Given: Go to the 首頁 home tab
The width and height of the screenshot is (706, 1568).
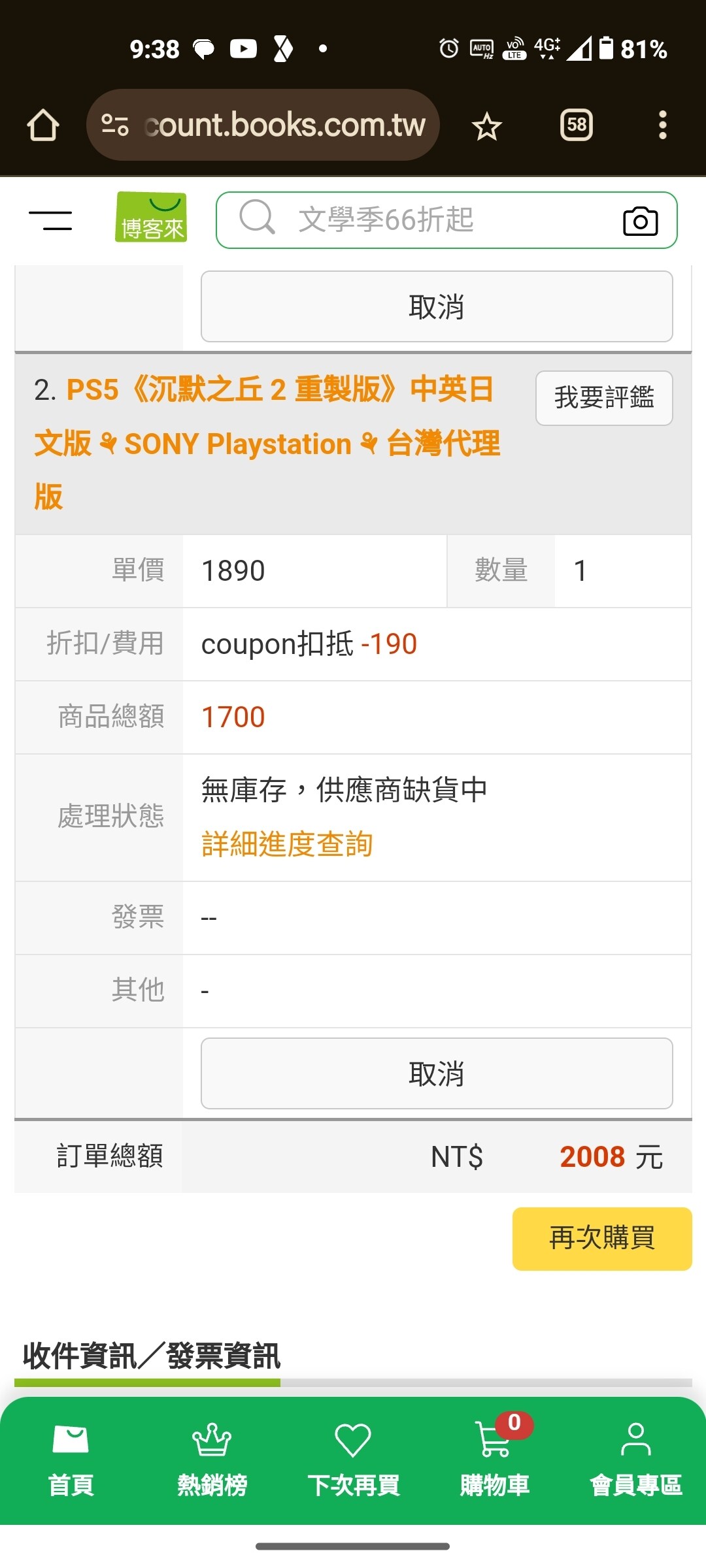Looking at the screenshot, I should tap(71, 1460).
